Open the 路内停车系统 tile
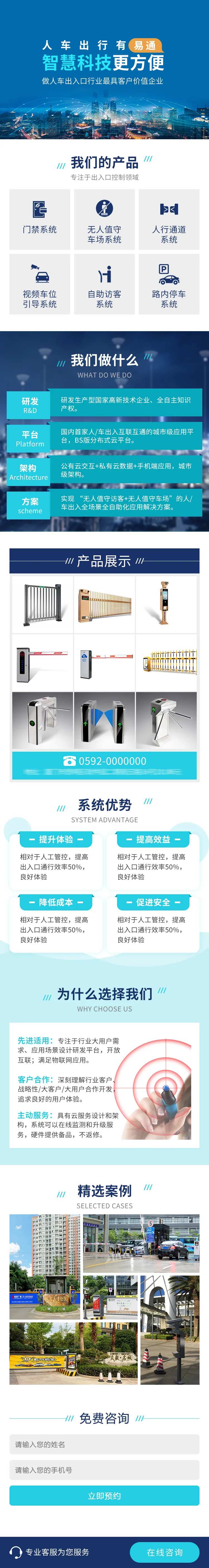209x1568 pixels. (x=169, y=284)
